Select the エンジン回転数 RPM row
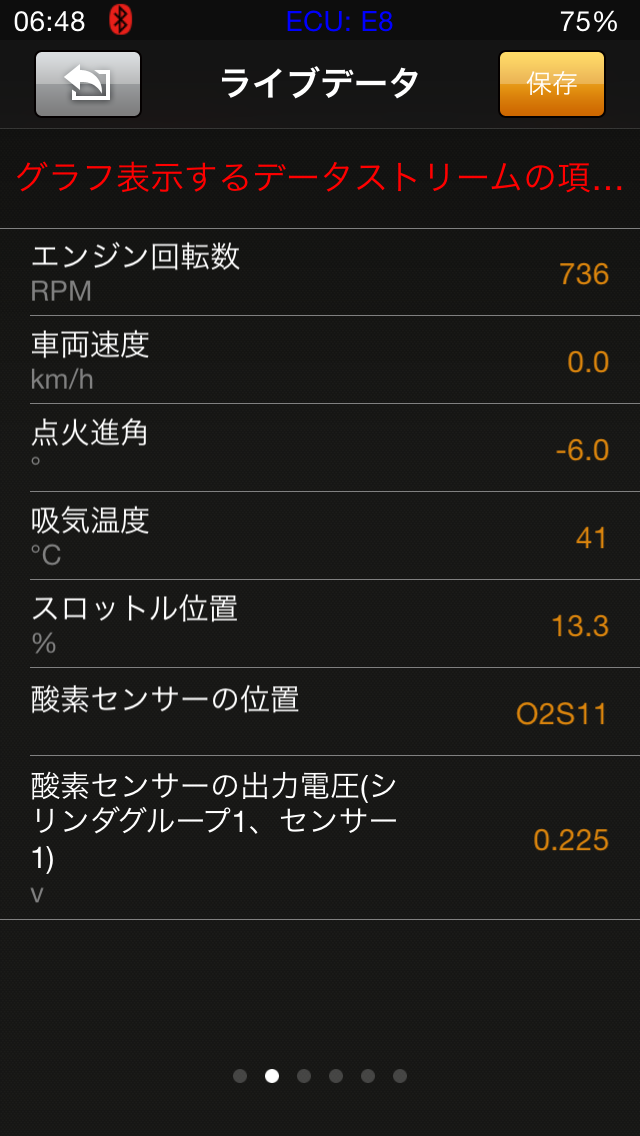This screenshot has height=1136, width=640. 320,273
